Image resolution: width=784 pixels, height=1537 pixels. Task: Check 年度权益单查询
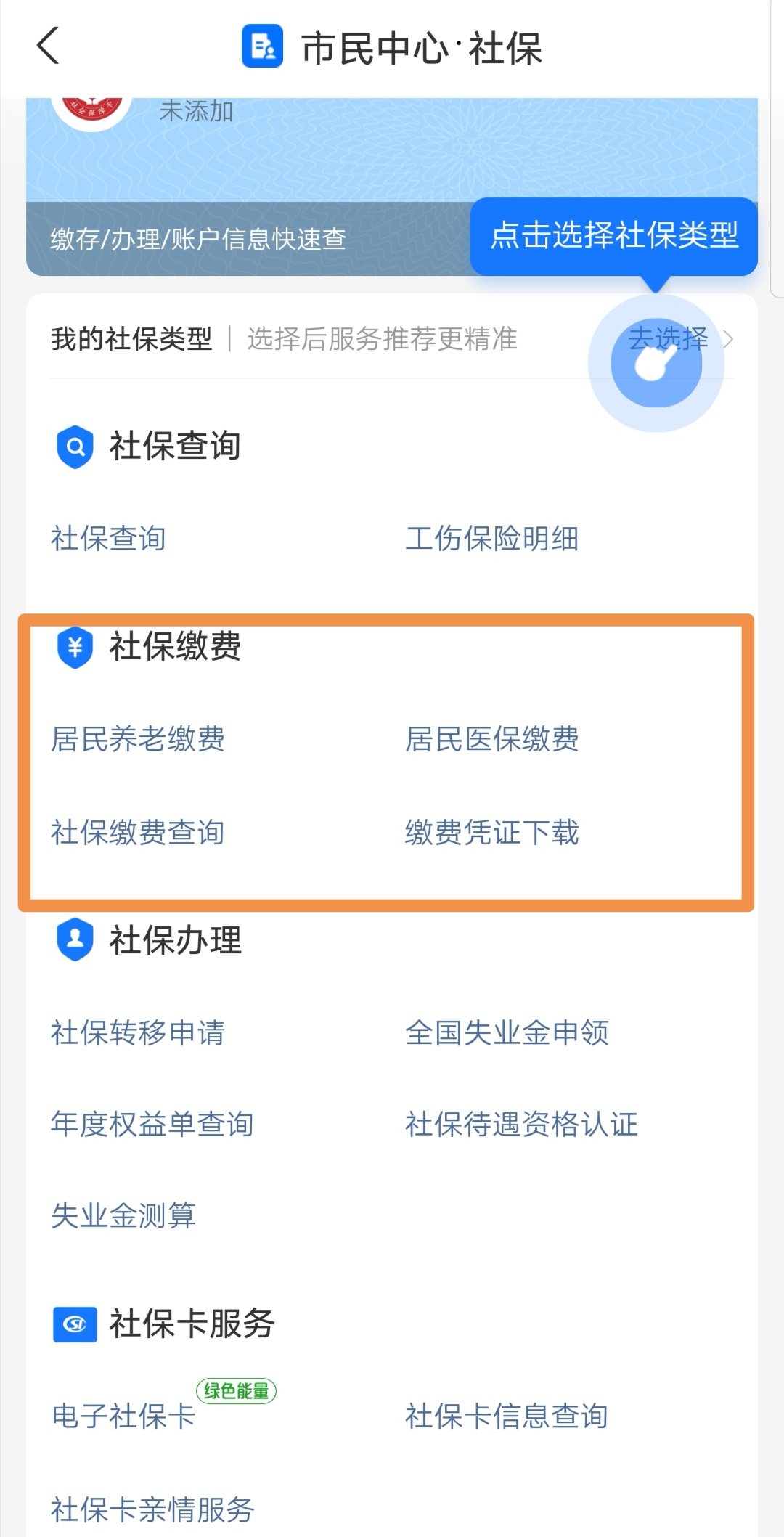pyautogui.click(x=152, y=1124)
